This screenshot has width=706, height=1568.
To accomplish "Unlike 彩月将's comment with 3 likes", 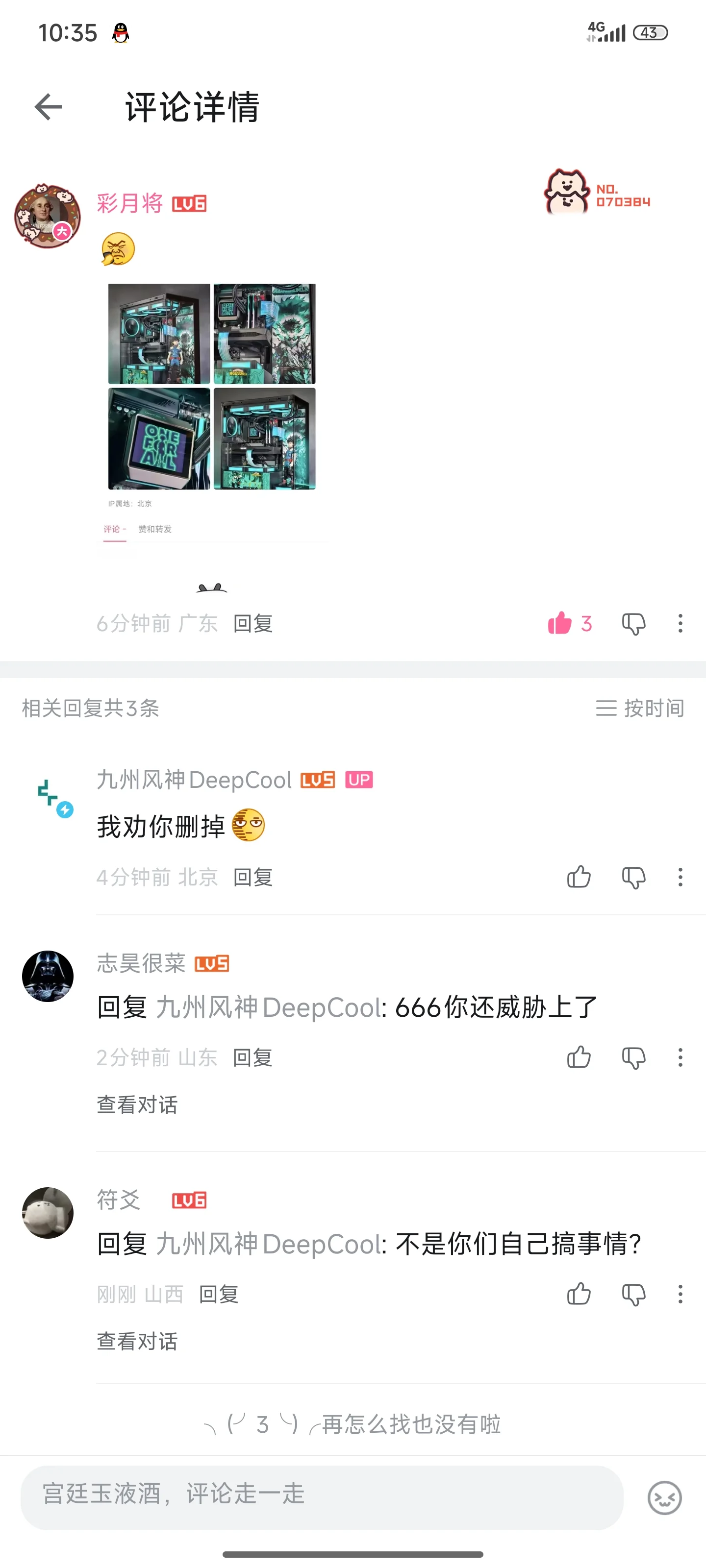I will click(x=560, y=623).
